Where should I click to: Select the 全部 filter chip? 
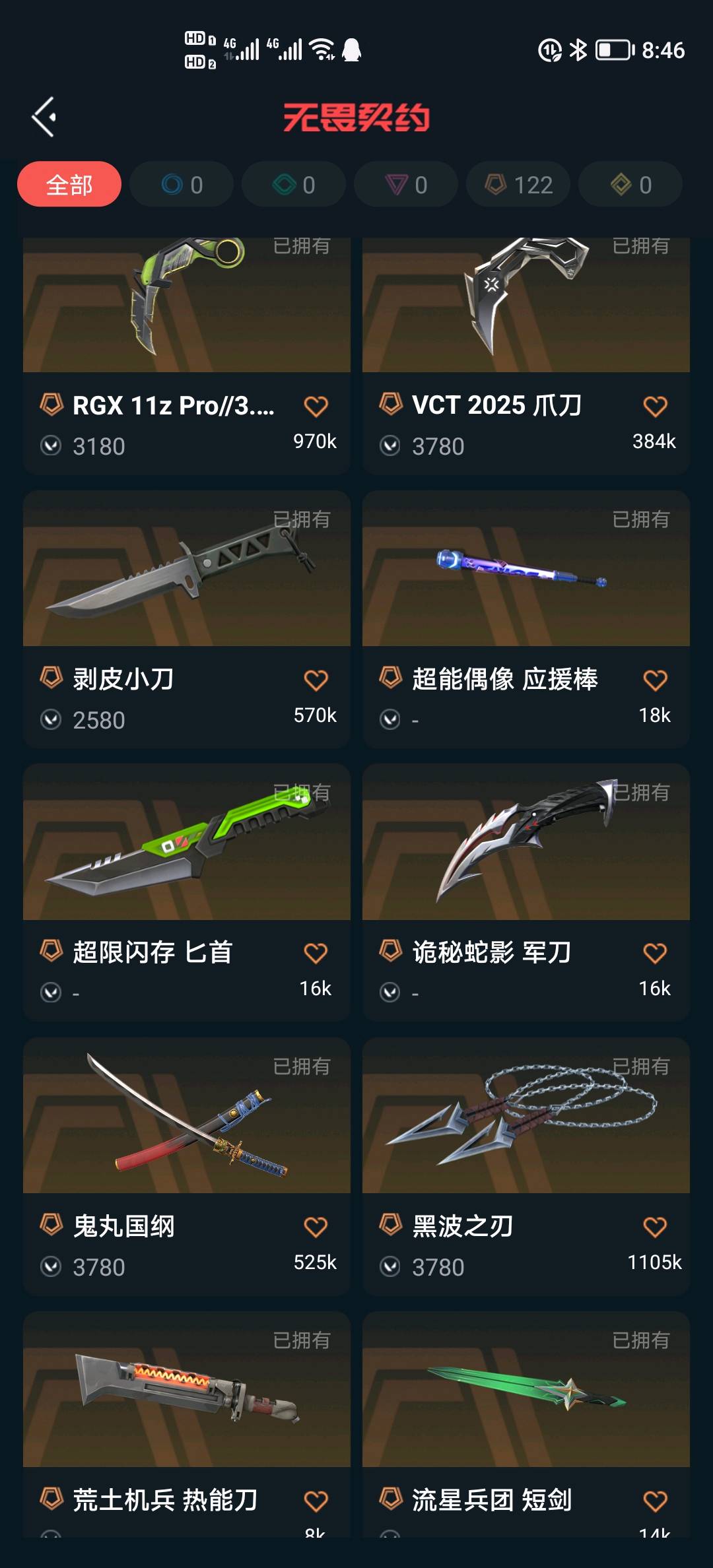coord(69,185)
